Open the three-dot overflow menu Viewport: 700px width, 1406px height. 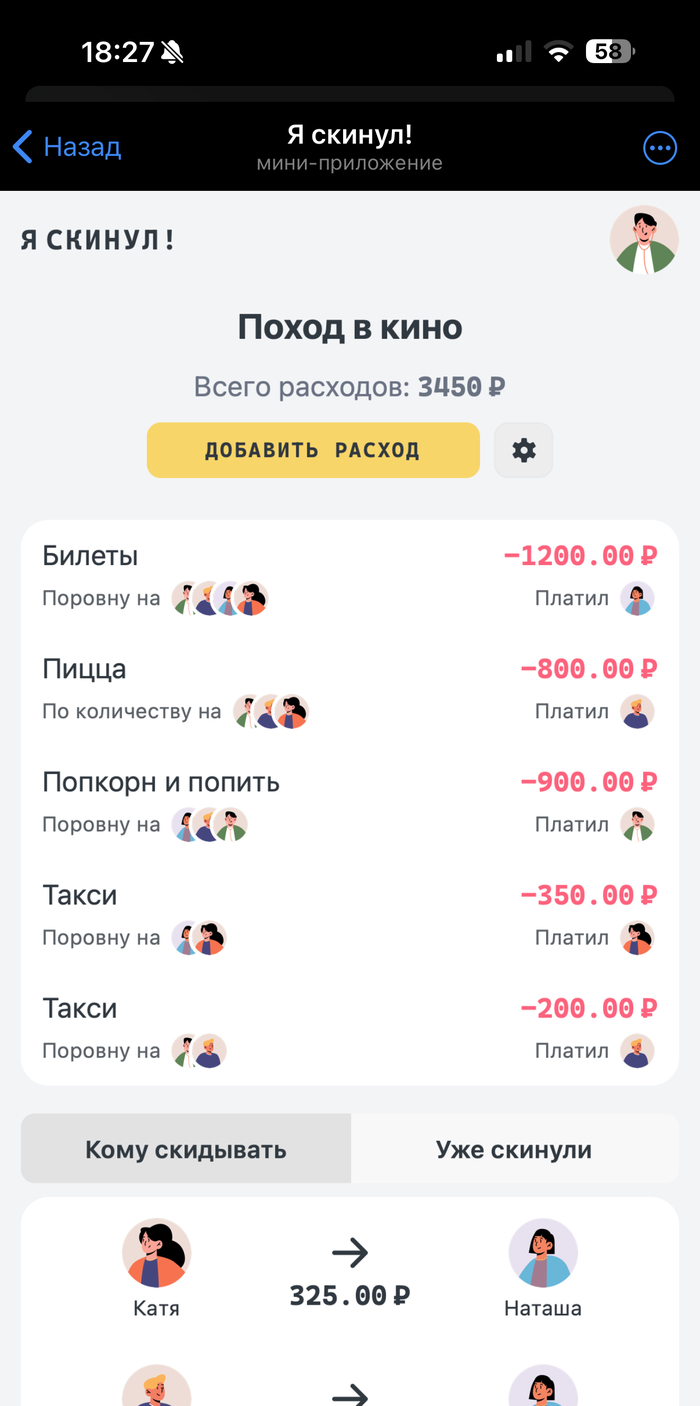point(659,149)
